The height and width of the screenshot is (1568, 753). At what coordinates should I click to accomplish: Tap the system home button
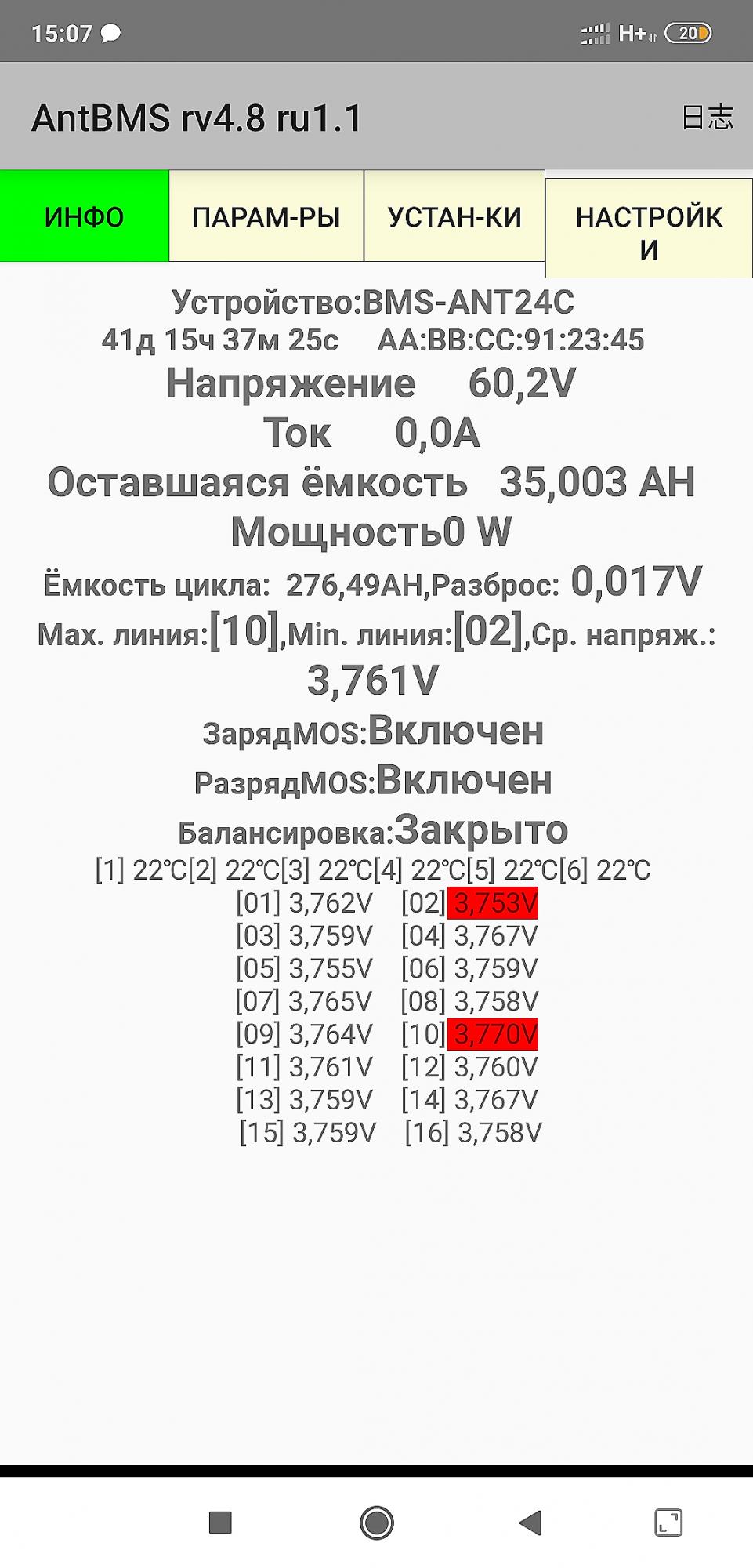click(x=377, y=1523)
